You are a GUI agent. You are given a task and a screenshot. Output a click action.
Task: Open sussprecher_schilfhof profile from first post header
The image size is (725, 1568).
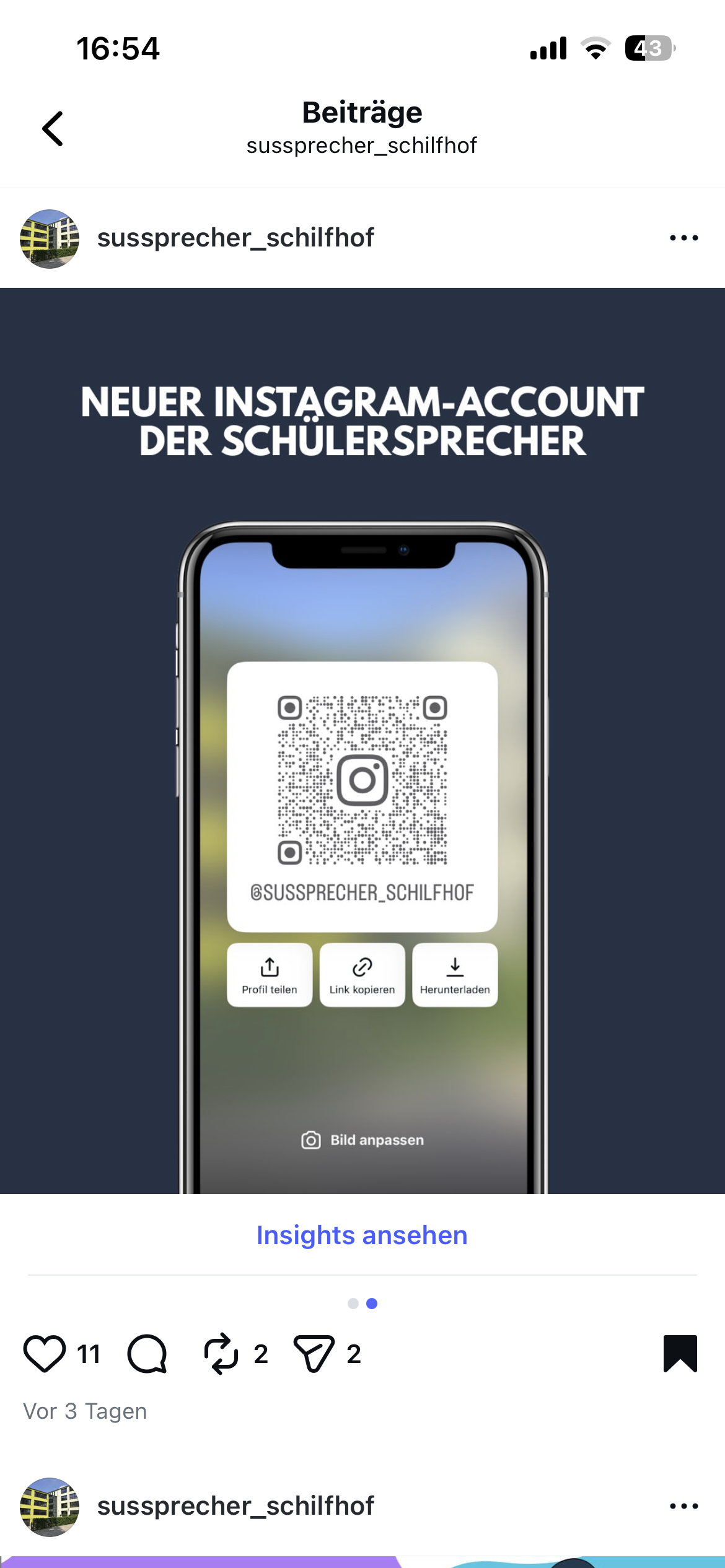[235, 238]
